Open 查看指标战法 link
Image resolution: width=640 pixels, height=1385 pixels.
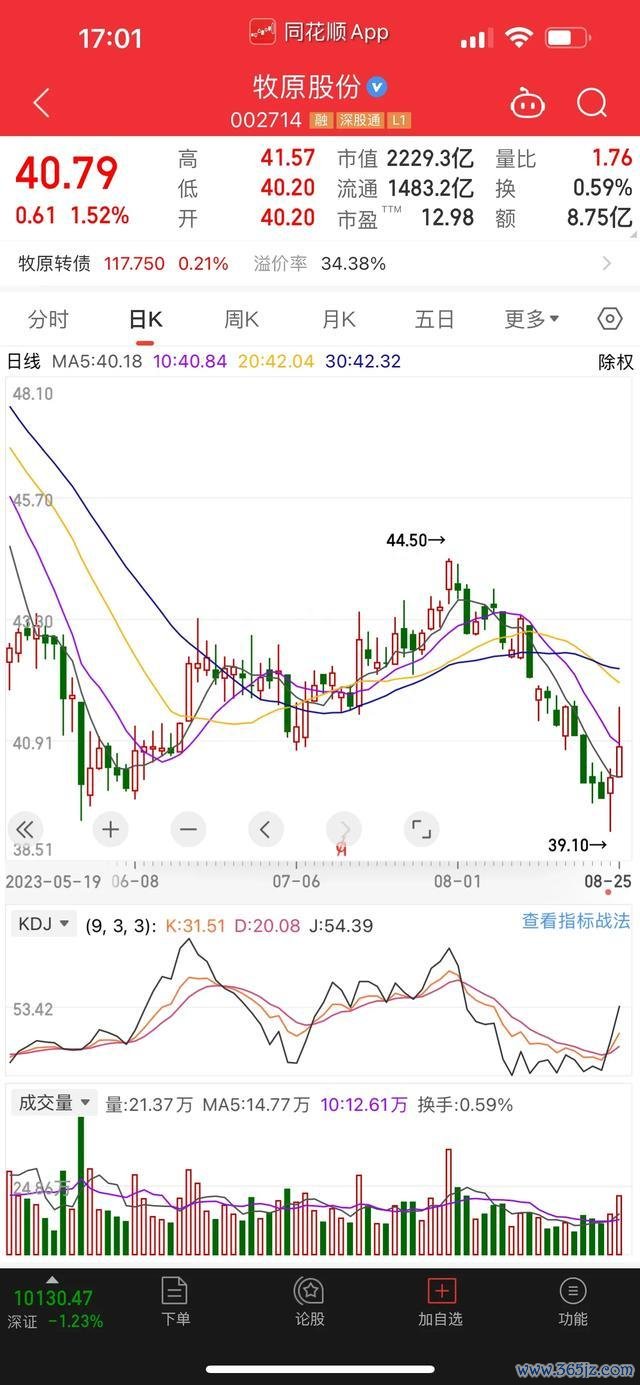pyautogui.click(x=575, y=921)
